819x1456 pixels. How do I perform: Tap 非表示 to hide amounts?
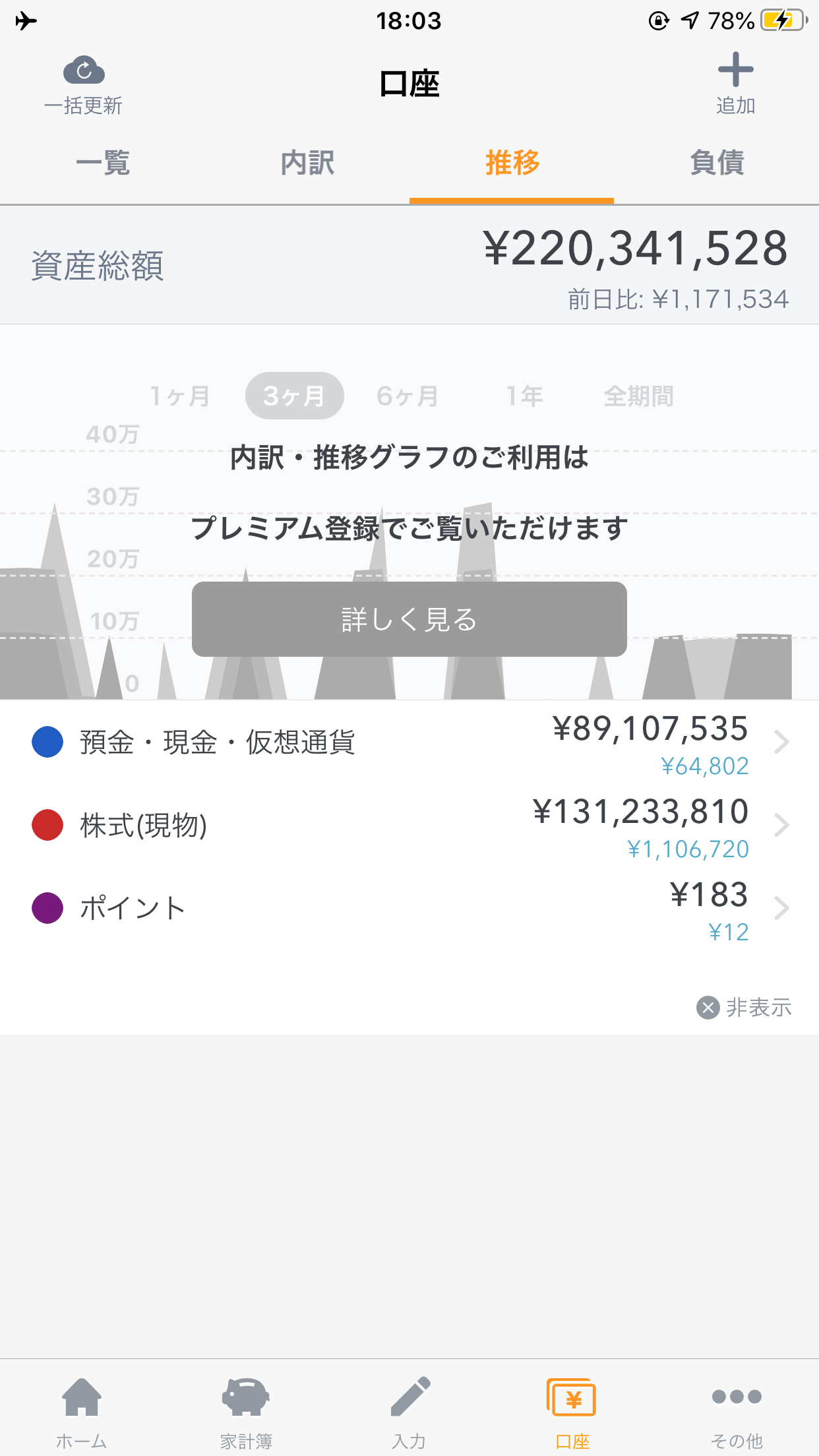pyautogui.click(x=744, y=1008)
